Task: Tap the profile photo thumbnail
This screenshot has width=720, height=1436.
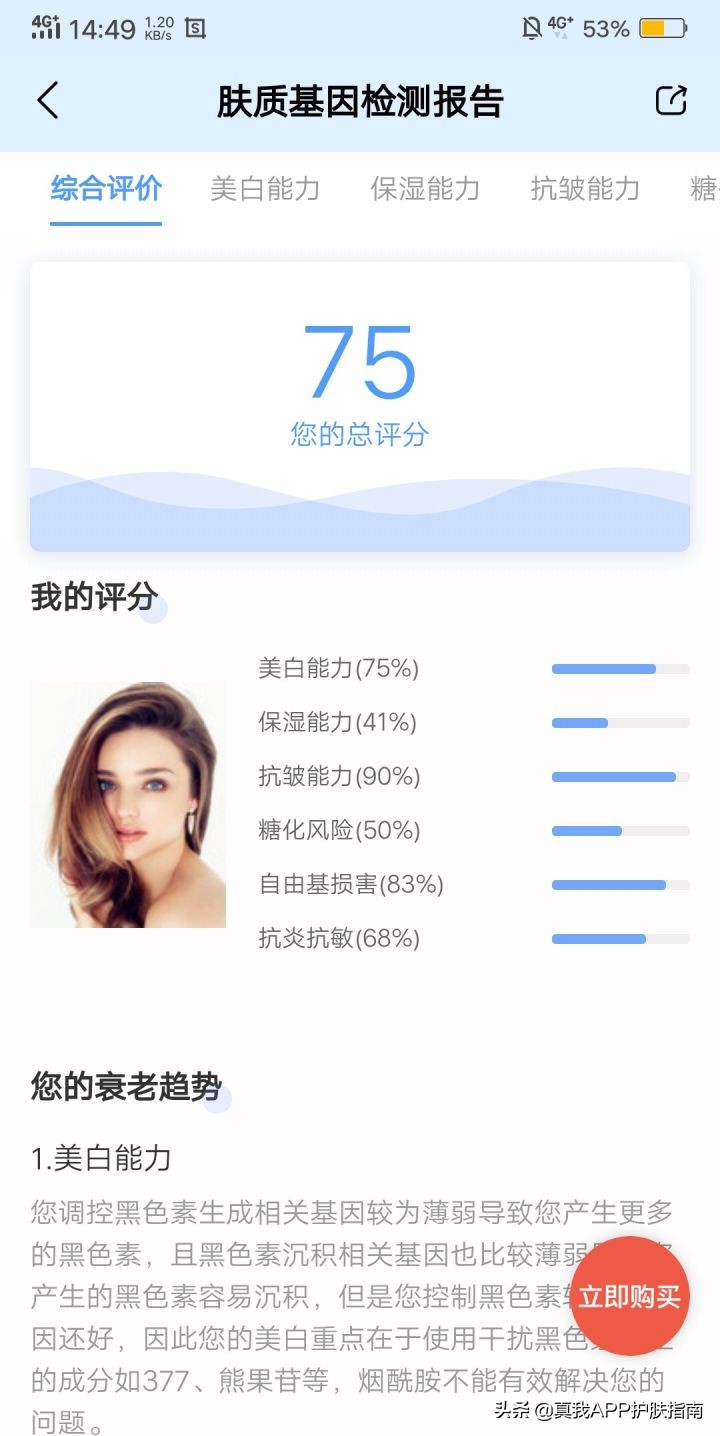Action: [x=128, y=803]
